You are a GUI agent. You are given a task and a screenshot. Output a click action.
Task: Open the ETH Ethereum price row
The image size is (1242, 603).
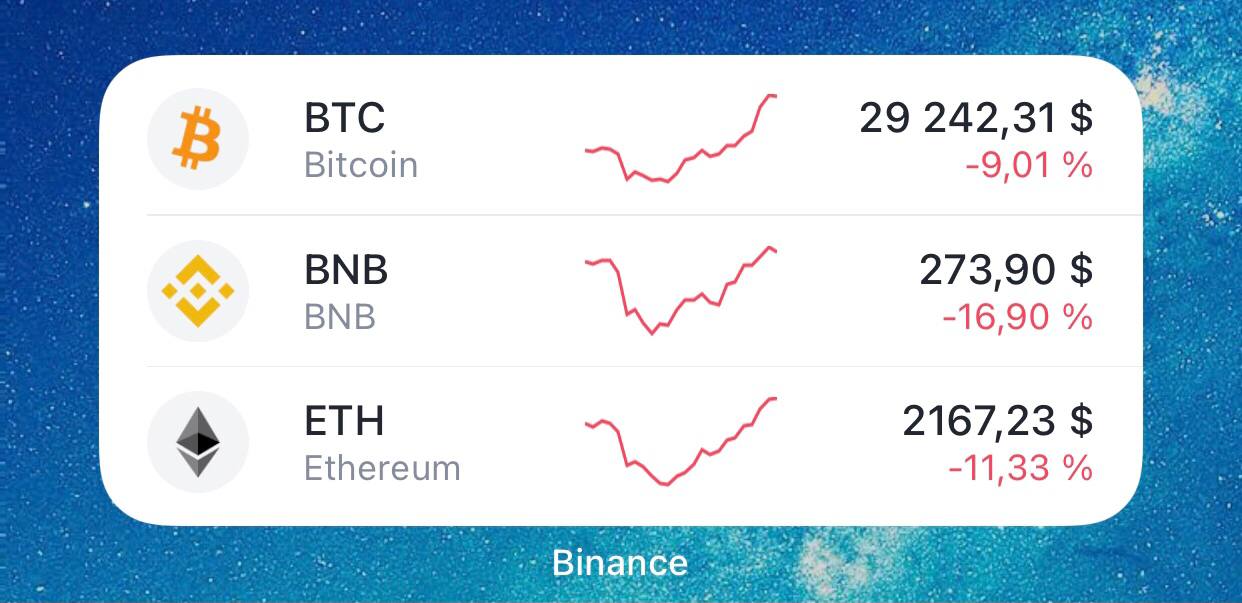pyautogui.click(x=620, y=443)
